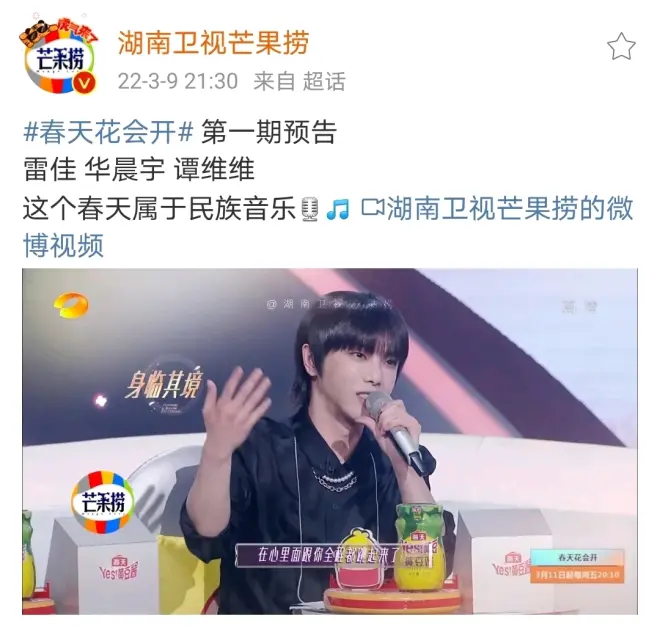Tap the 超话 source label
The height and width of the screenshot is (627, 660).
point(323,81)
